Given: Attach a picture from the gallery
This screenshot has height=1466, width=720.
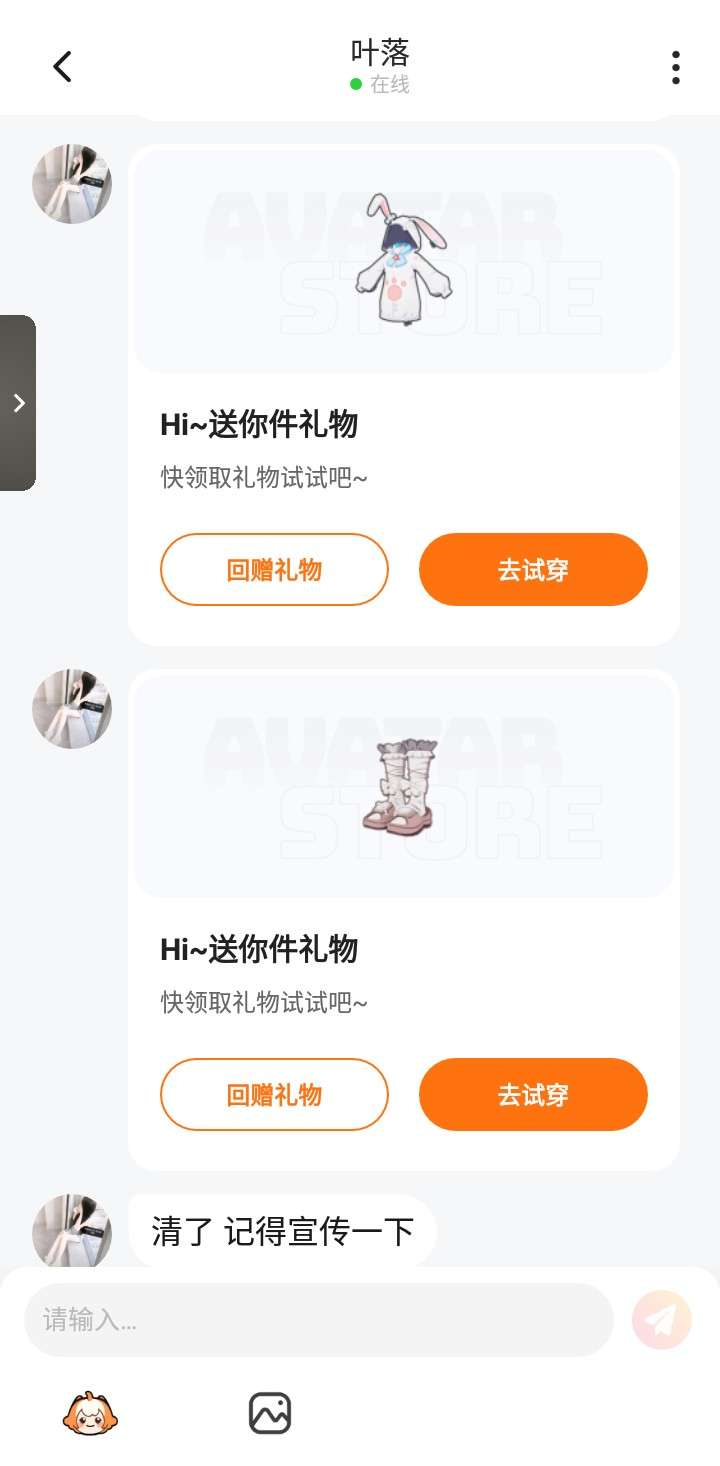Looking at the screenshot, I should click(x=270, y=1414).
